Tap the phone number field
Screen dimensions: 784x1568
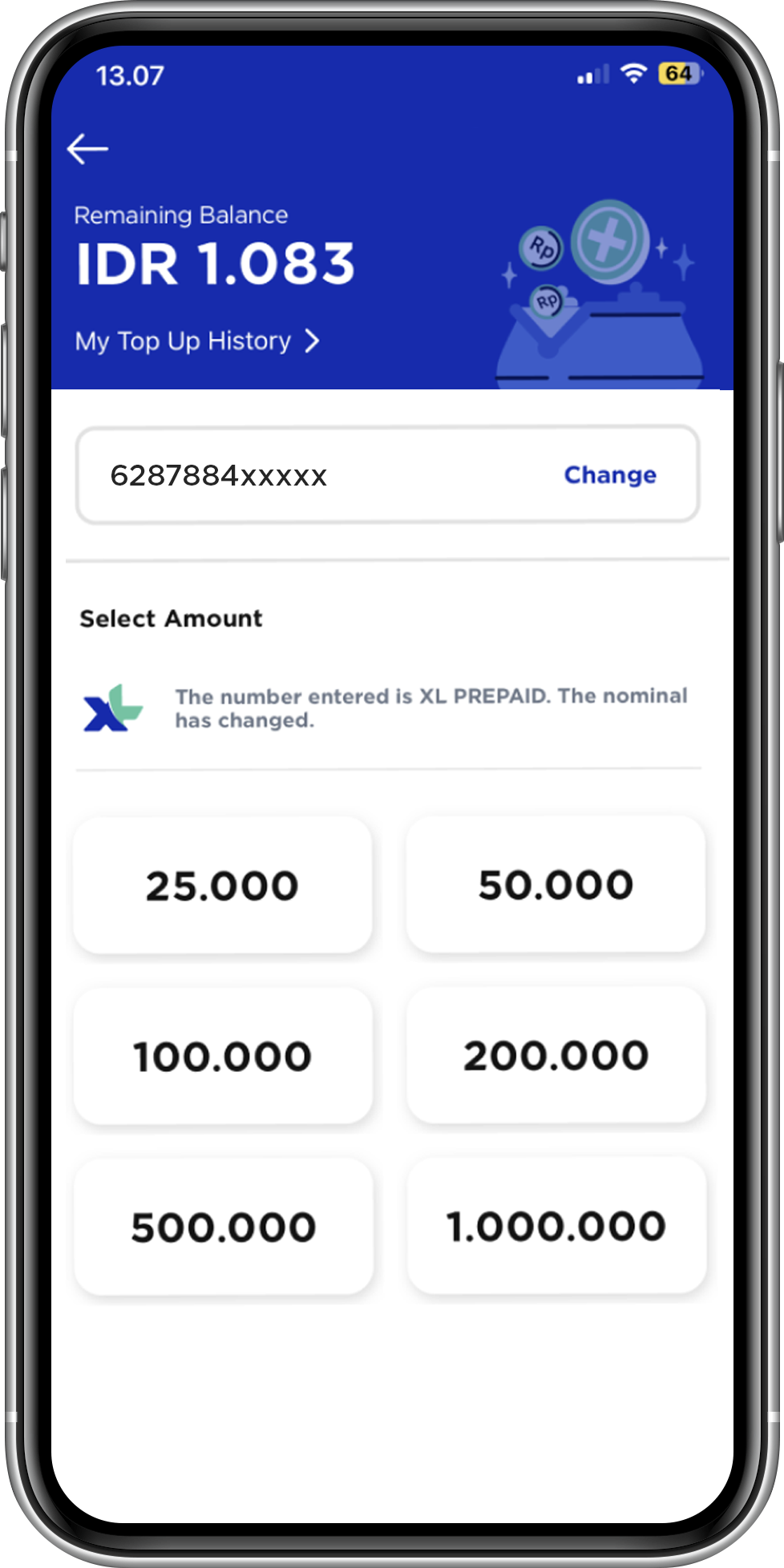pyautogui.click(x=305, y=475)
